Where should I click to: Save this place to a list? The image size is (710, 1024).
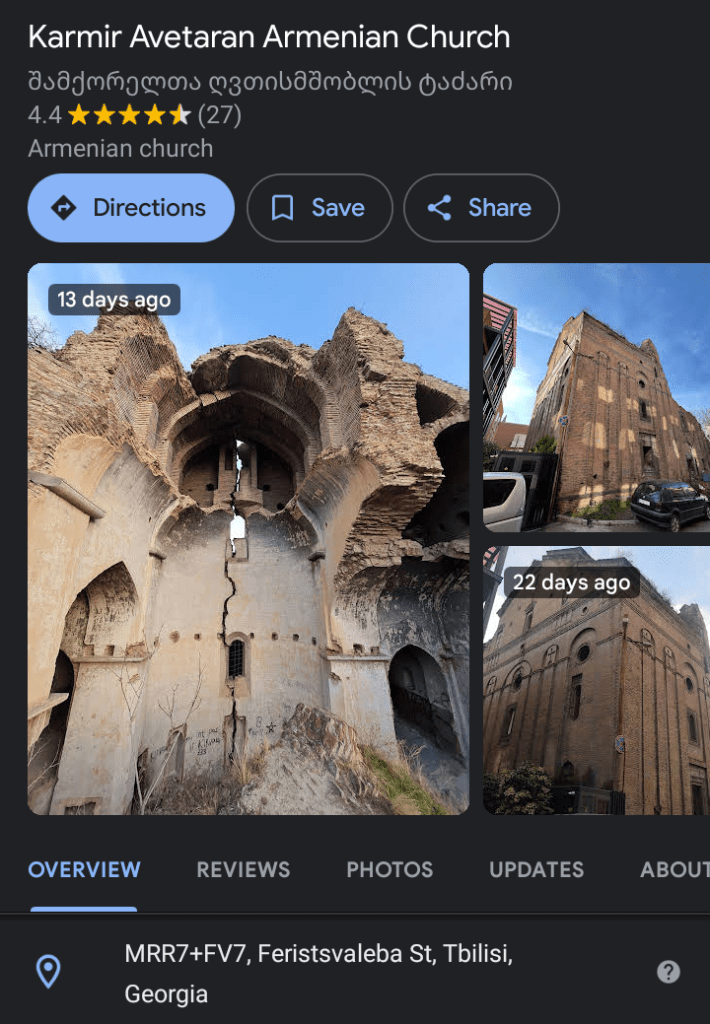(x=319, y=208)
